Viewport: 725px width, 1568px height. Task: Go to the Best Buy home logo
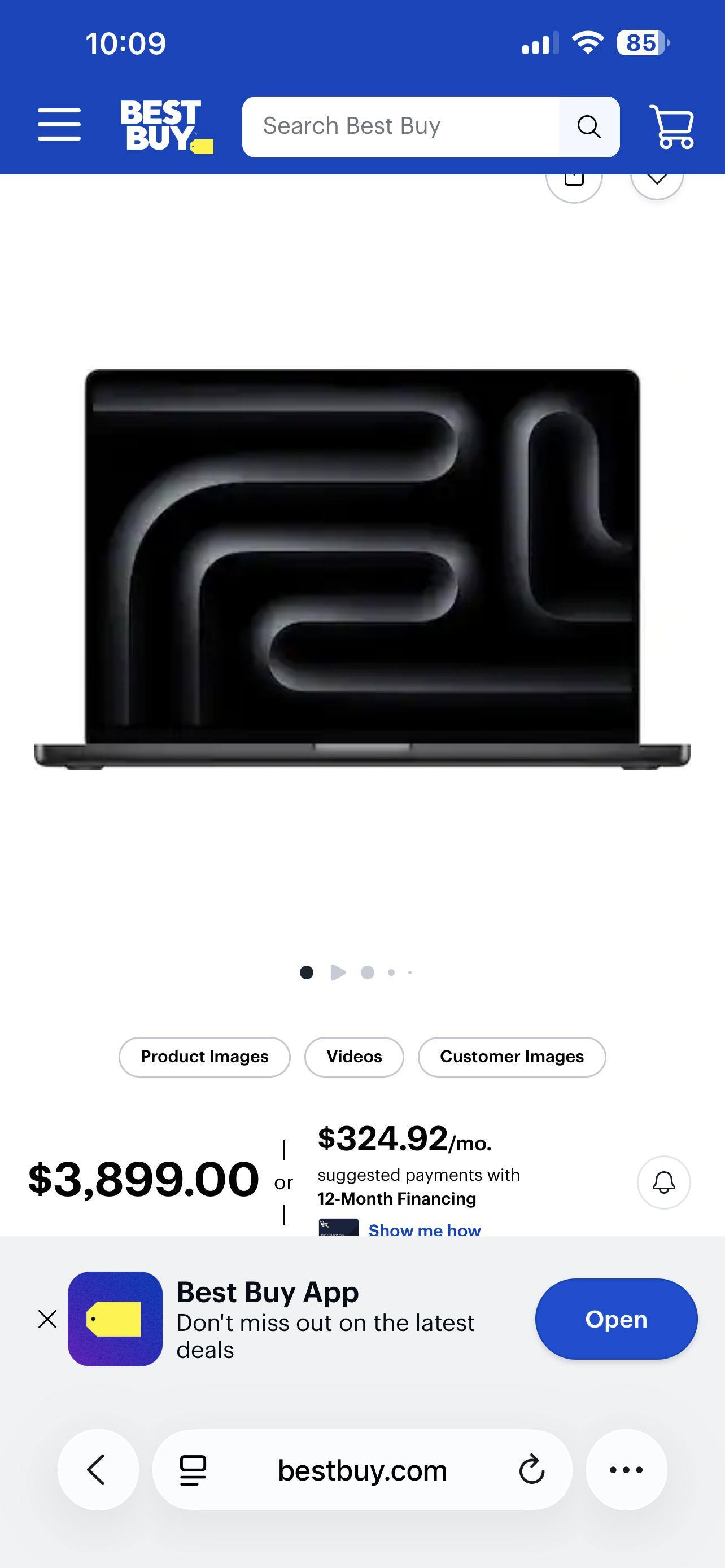coord(165,126)
